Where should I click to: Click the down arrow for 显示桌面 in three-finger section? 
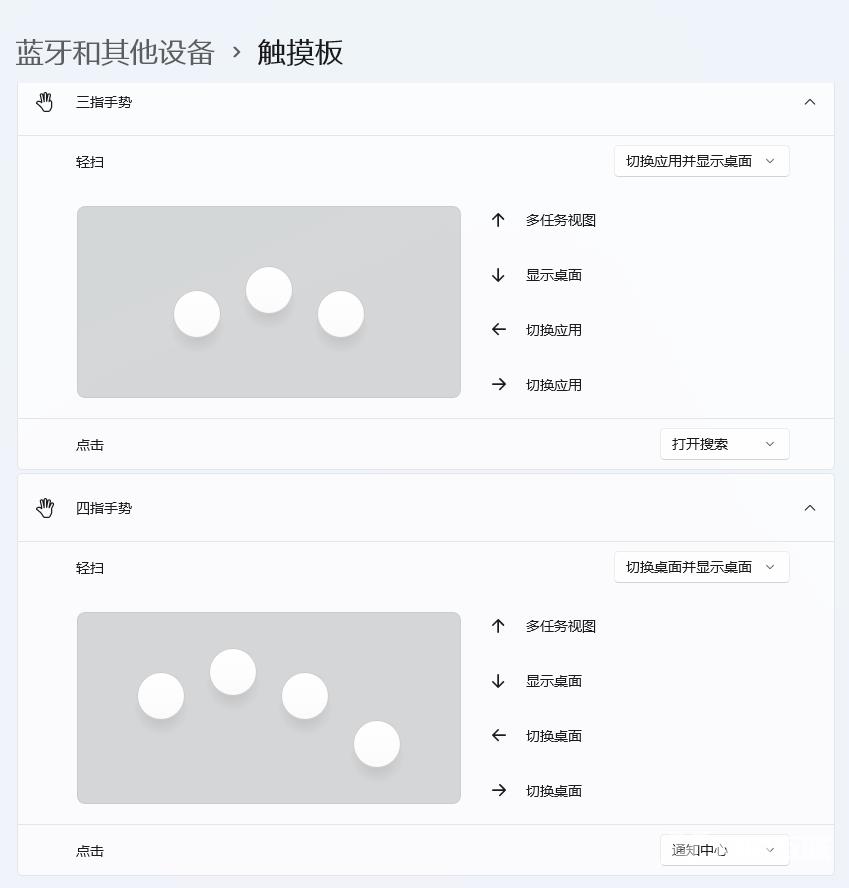(x=499, y=275)
